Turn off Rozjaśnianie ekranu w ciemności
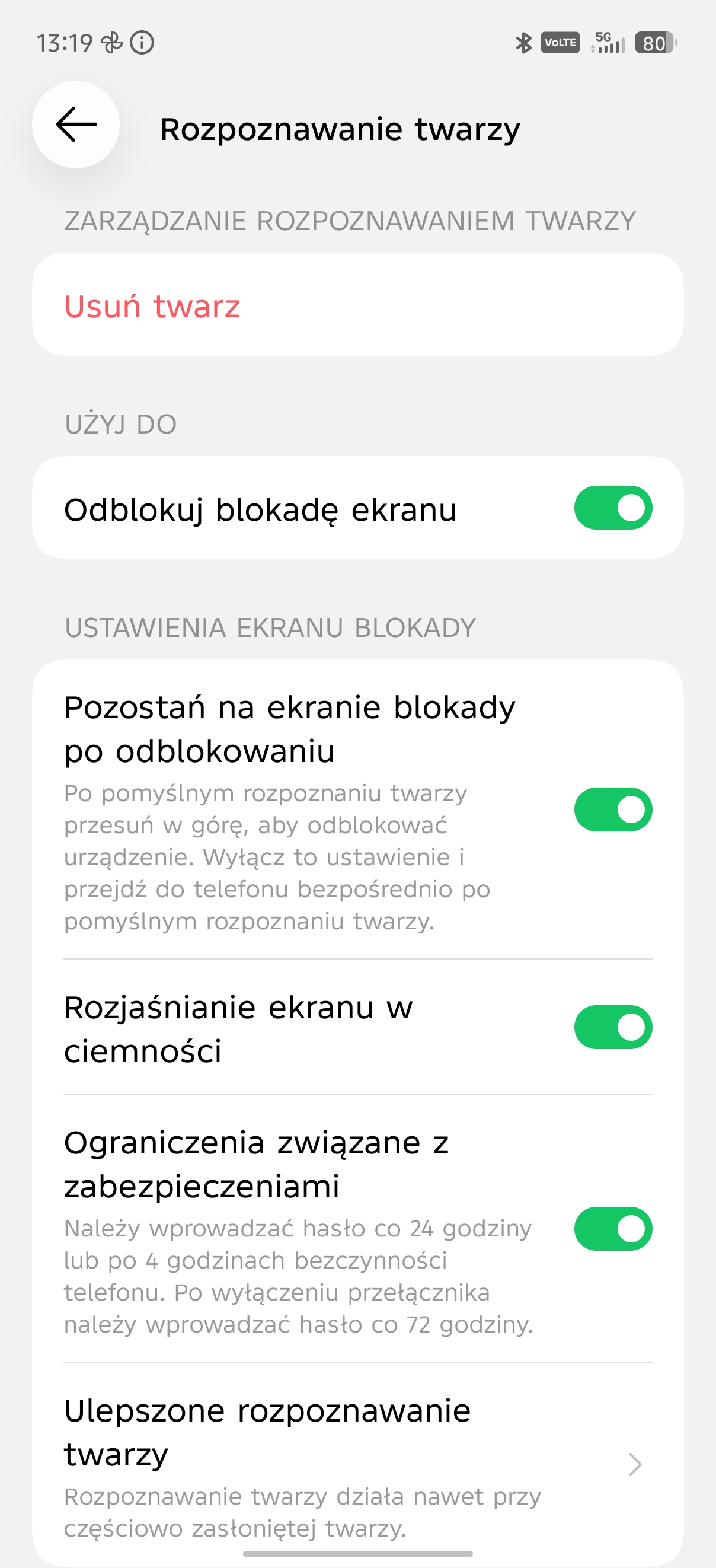The image size is (716, 1568). [x=613, y=1028]
